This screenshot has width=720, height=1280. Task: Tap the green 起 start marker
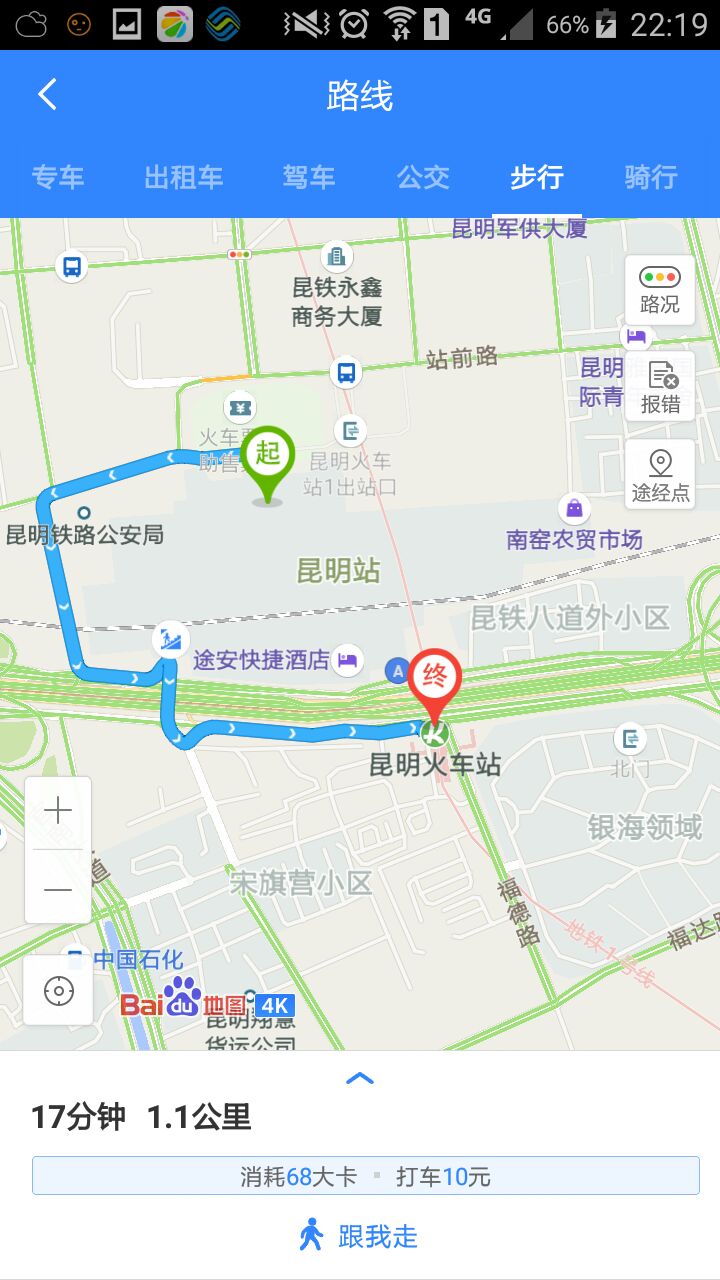(x=267, y=463)
